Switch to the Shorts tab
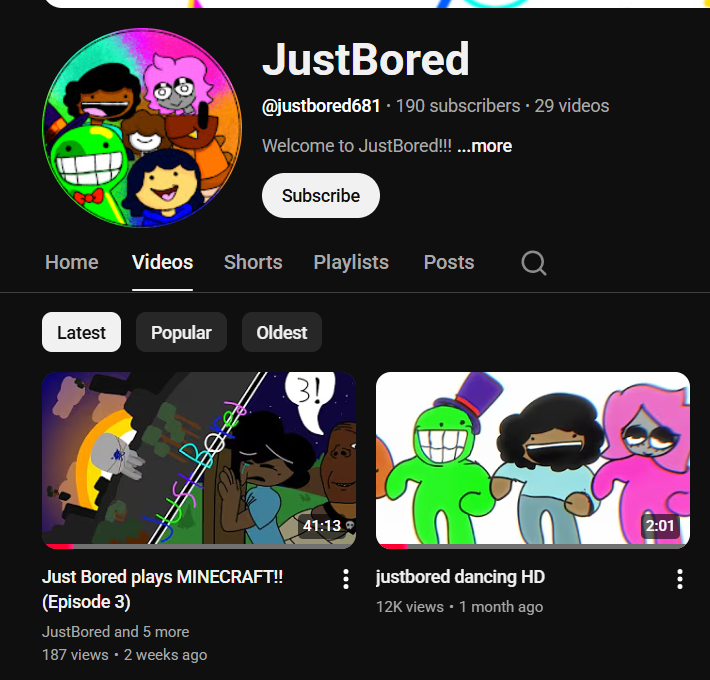Image resolution: width=710 pixels, height=680 pixels. point(253,262)
